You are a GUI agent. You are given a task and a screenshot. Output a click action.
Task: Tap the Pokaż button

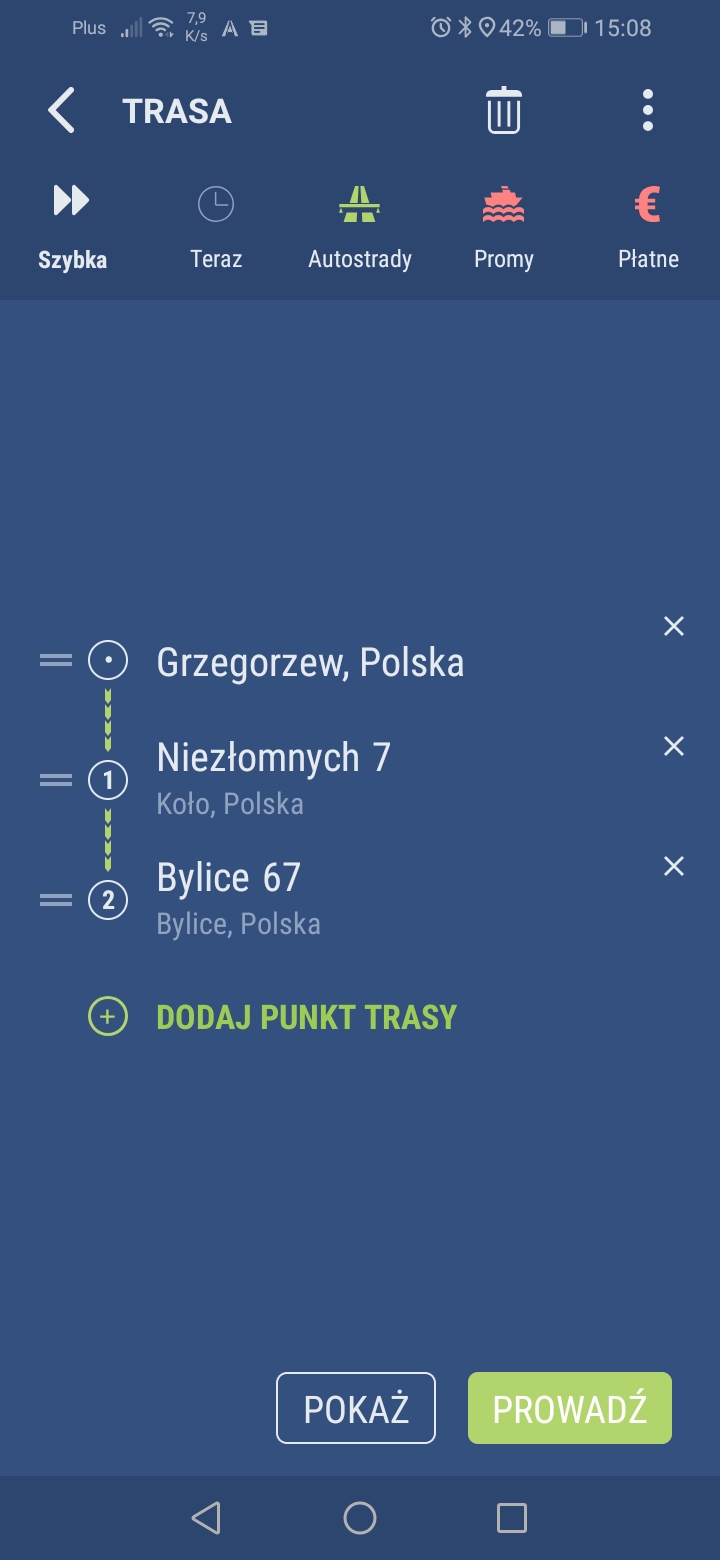click(x=356, y=1408)
